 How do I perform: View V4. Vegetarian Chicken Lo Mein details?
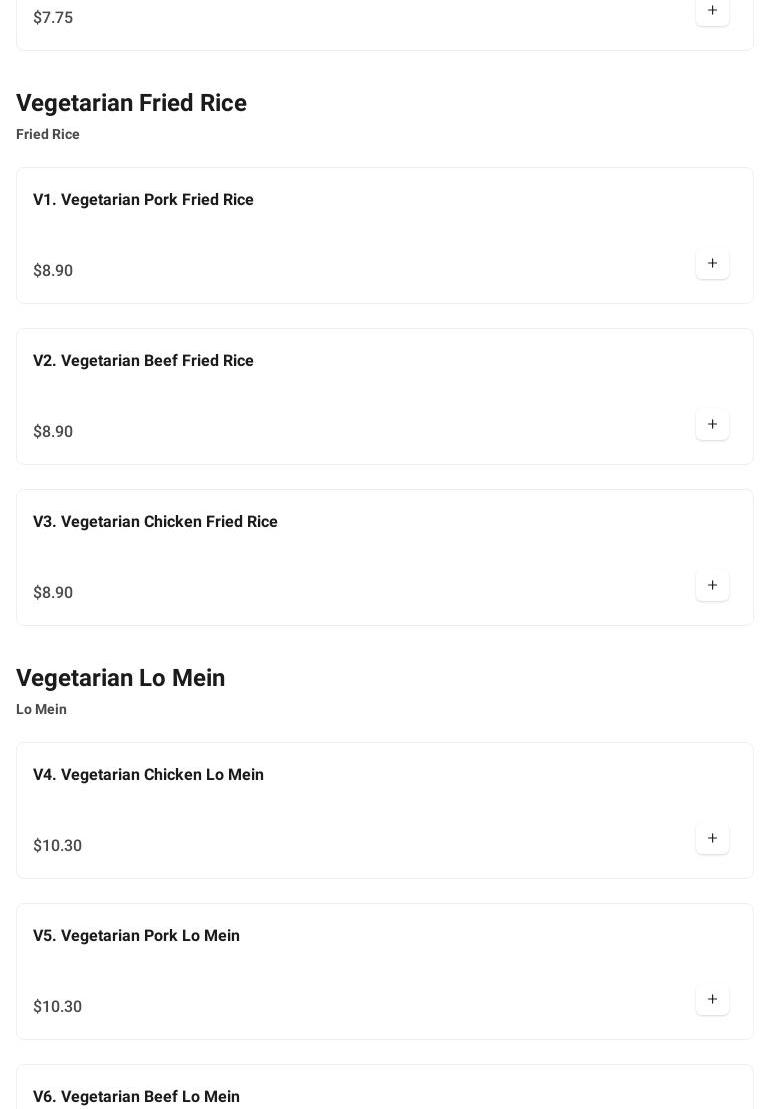coord(148,775)
